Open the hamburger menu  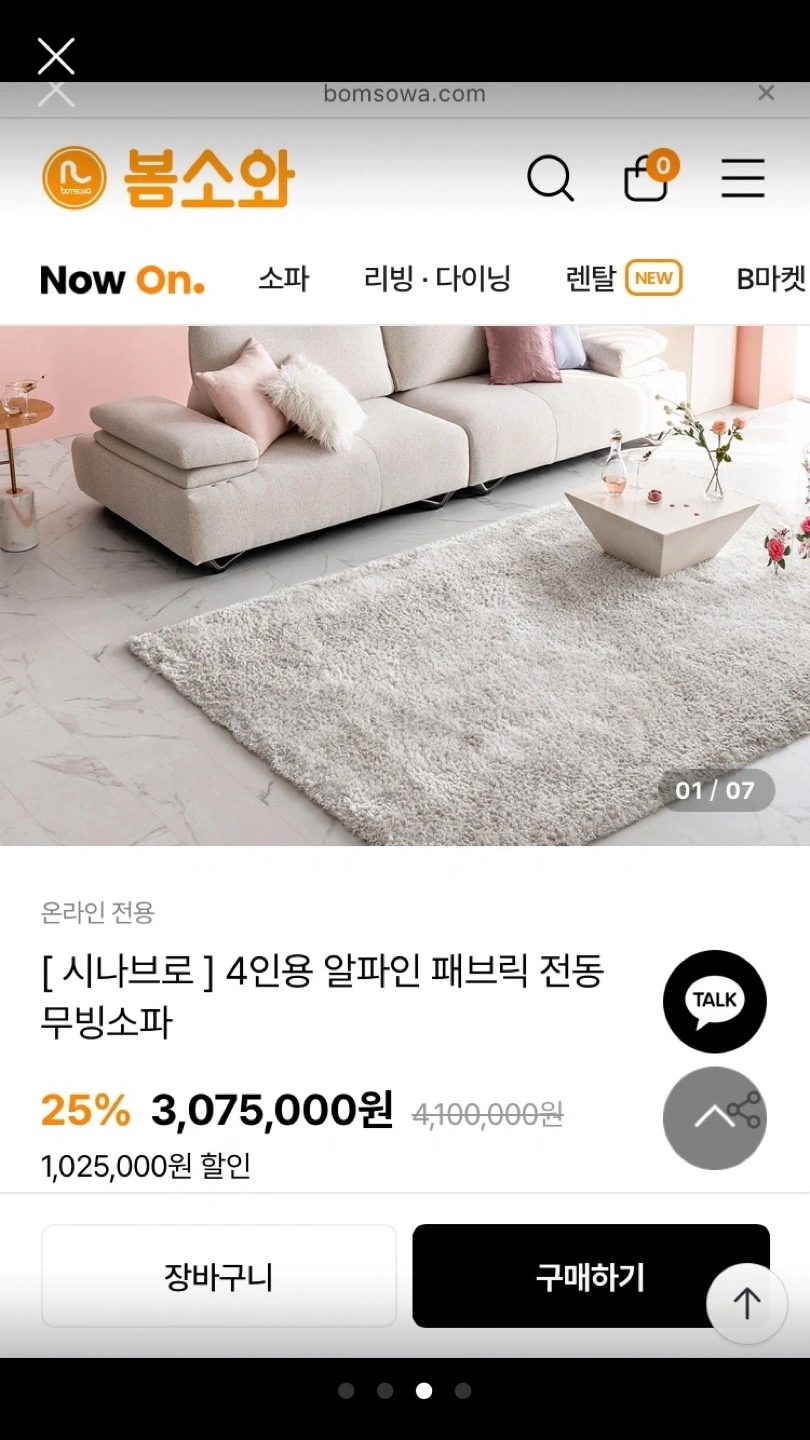pos(743,179)
